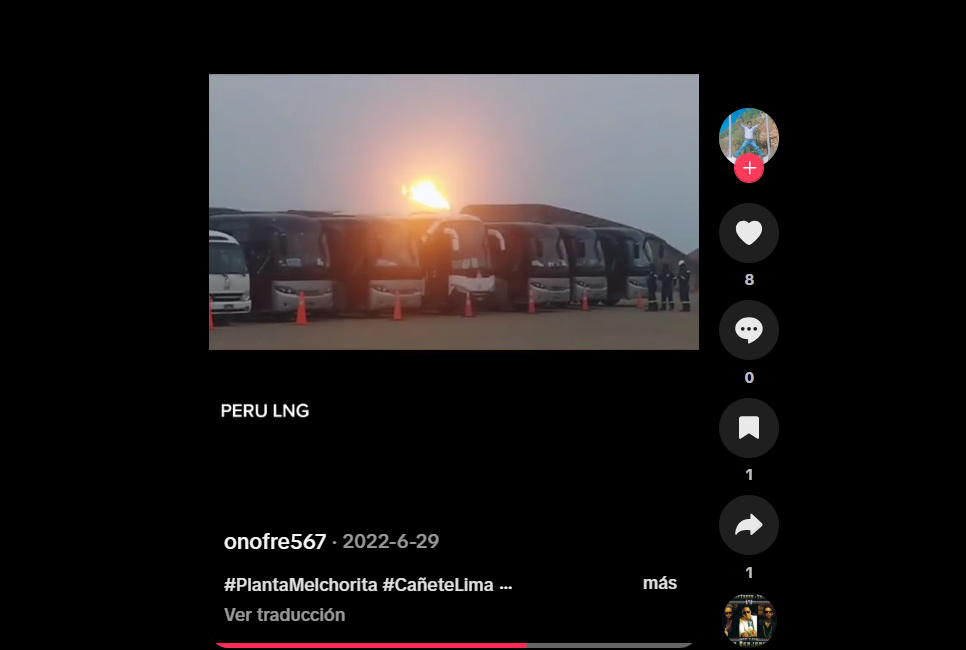Image resolution: width=966 pixels, height=650 pixels.
Task: Open the onofre567 username link
Action: [275, 542]
